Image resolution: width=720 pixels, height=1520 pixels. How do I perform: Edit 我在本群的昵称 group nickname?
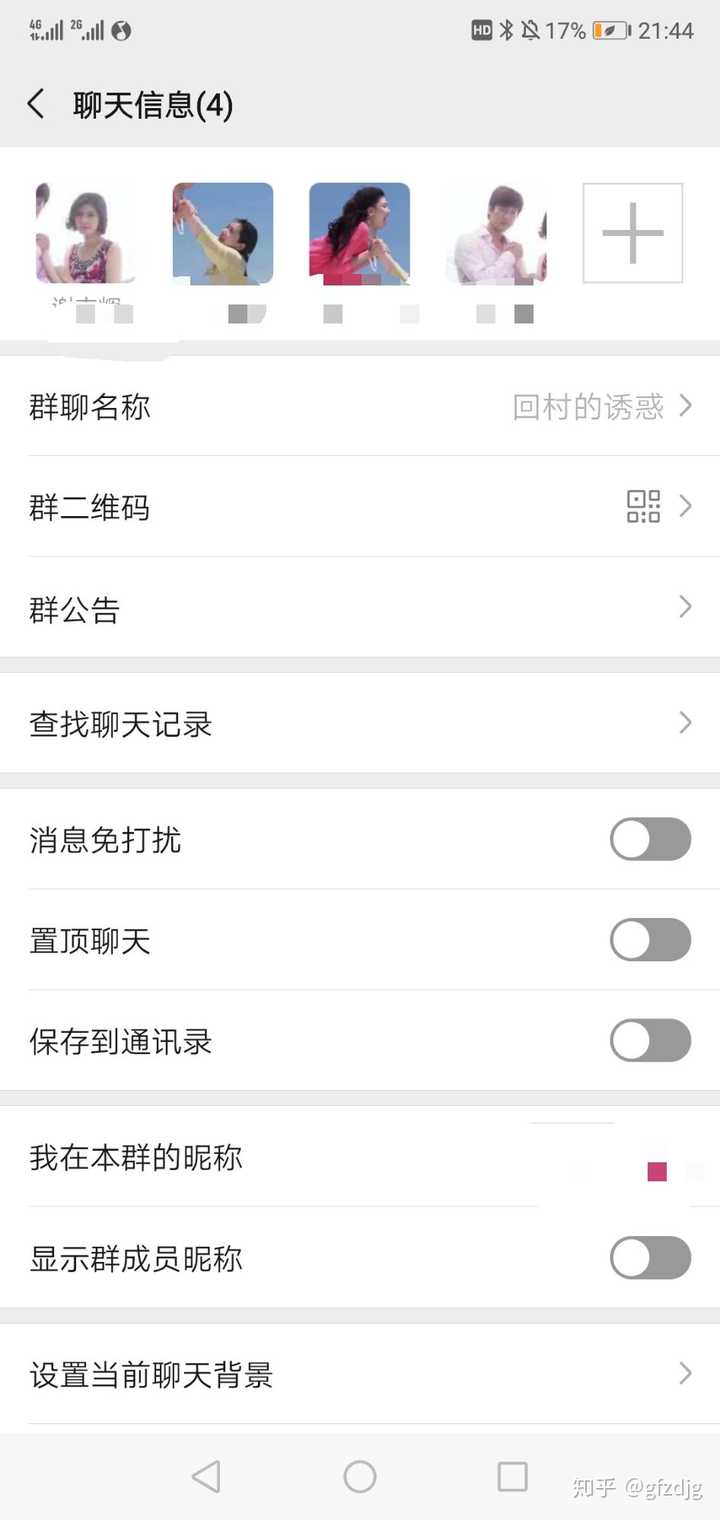360,1158
